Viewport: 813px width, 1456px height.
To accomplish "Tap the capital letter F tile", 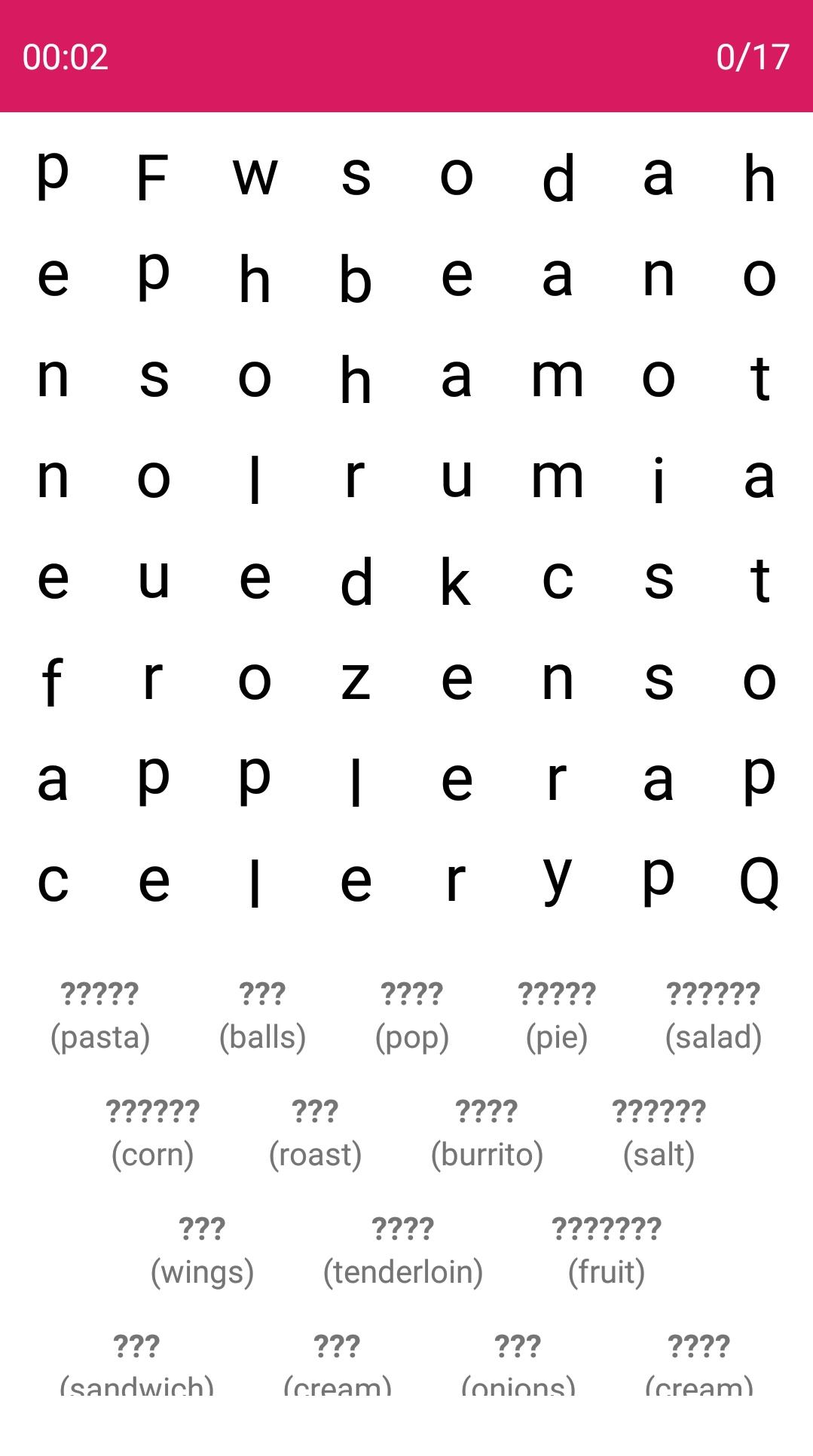I will (x=152, y=177).
